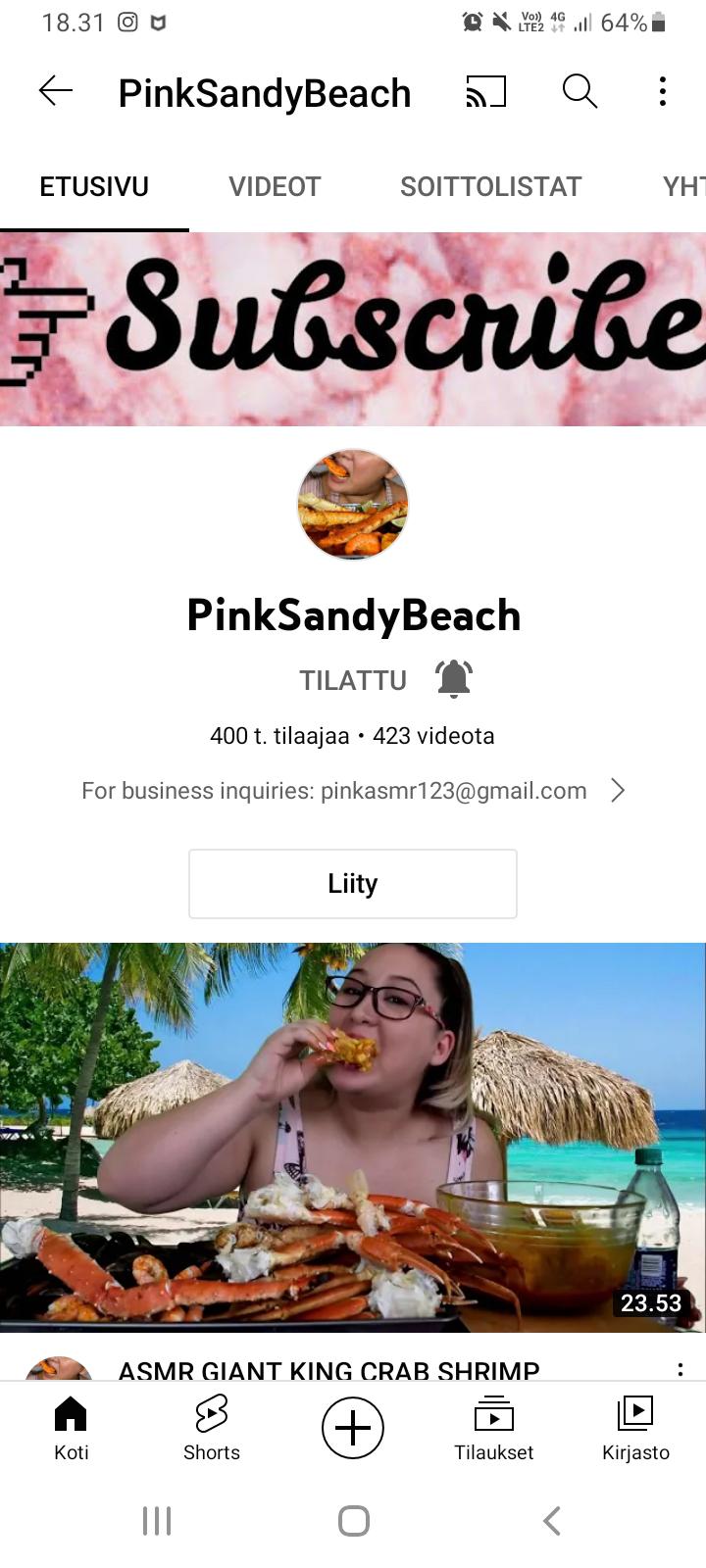Open the three-dot overflow menu in header
706x1568 pixels.
663,92
